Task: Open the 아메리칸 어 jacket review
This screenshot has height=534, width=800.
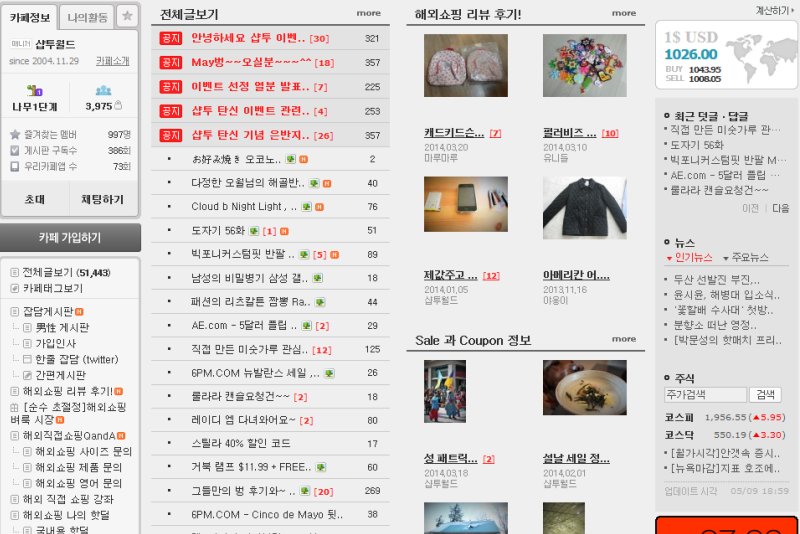Action: [x=576, y=274]
